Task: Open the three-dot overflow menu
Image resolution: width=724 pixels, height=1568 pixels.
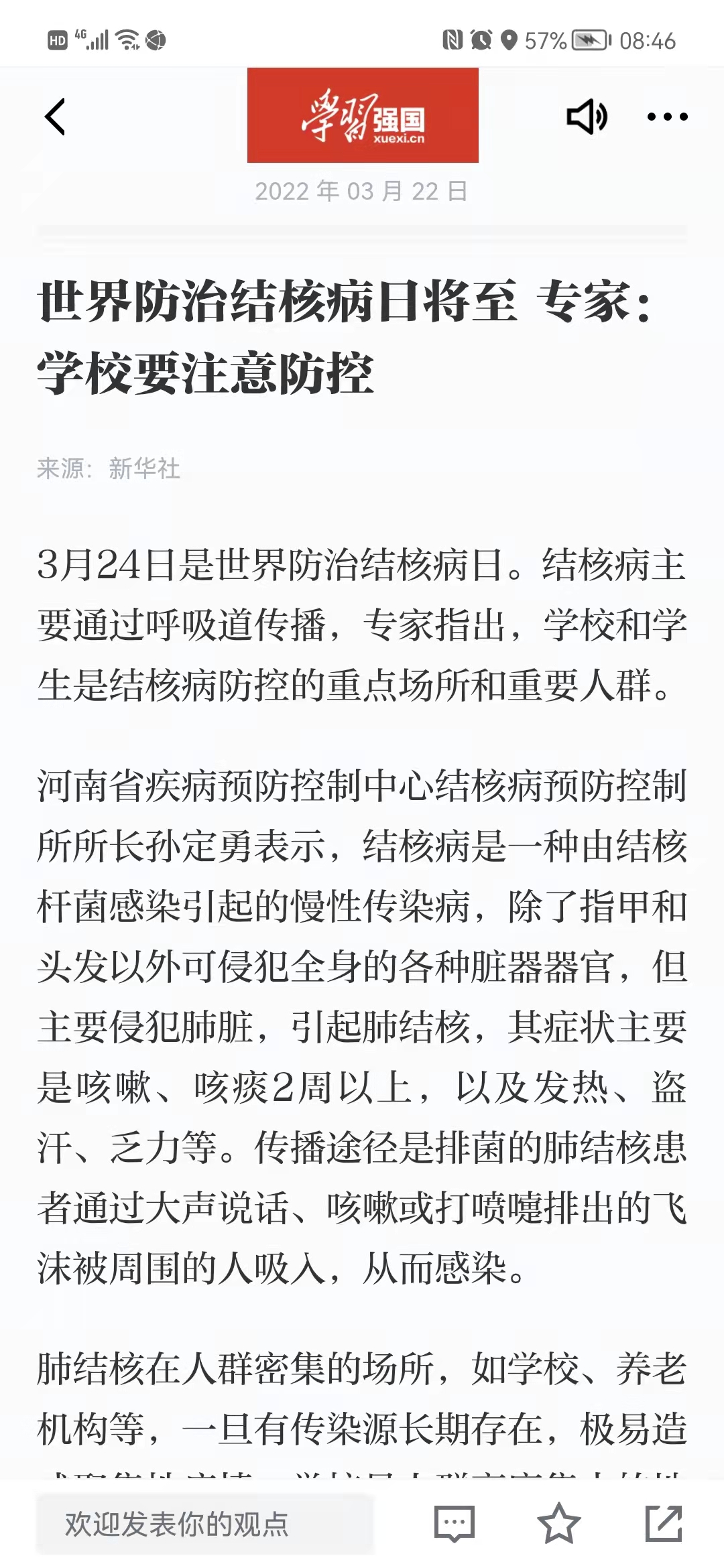Action: (667, 117)
